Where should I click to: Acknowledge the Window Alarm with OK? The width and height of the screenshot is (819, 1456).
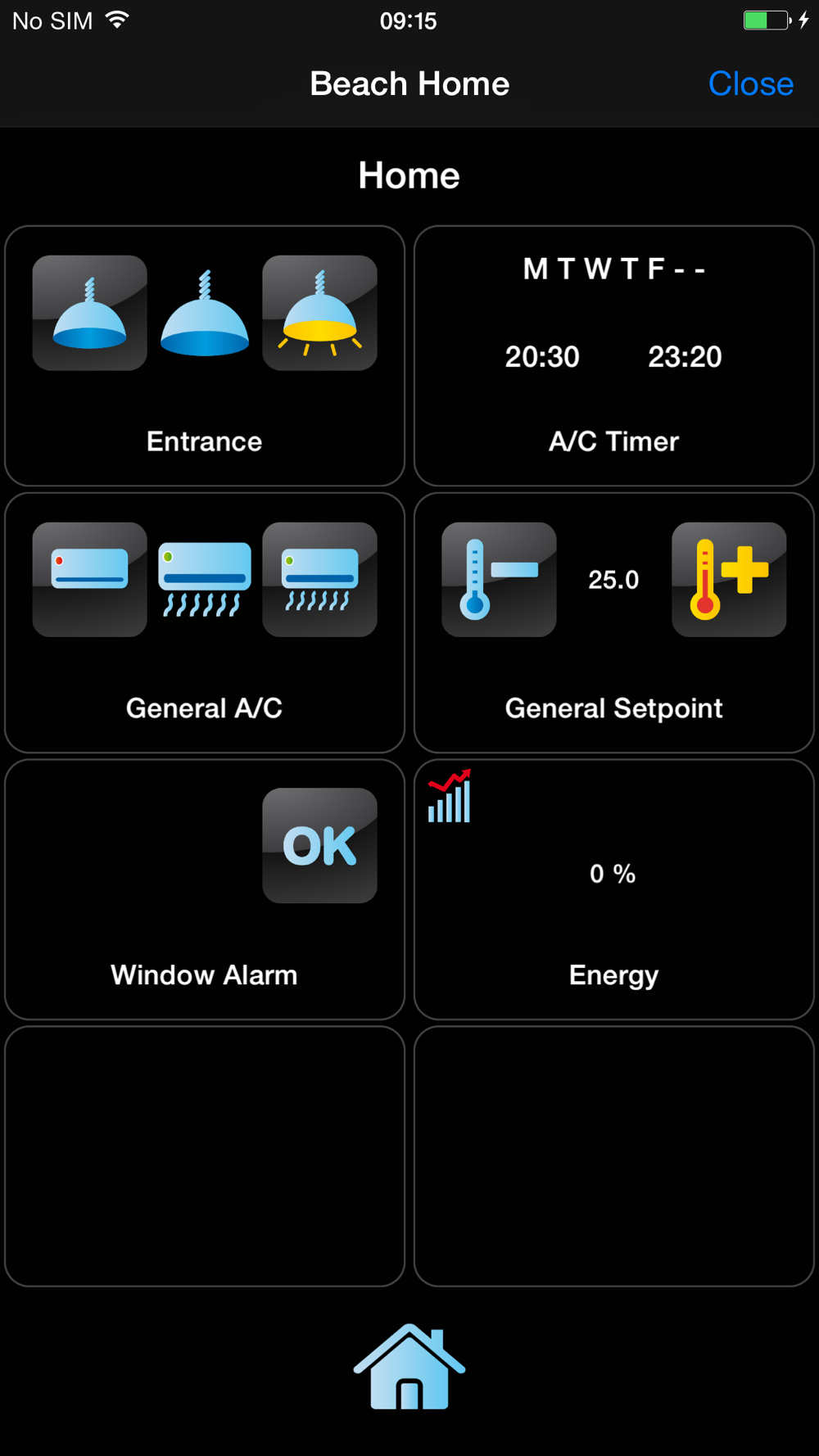319,845
